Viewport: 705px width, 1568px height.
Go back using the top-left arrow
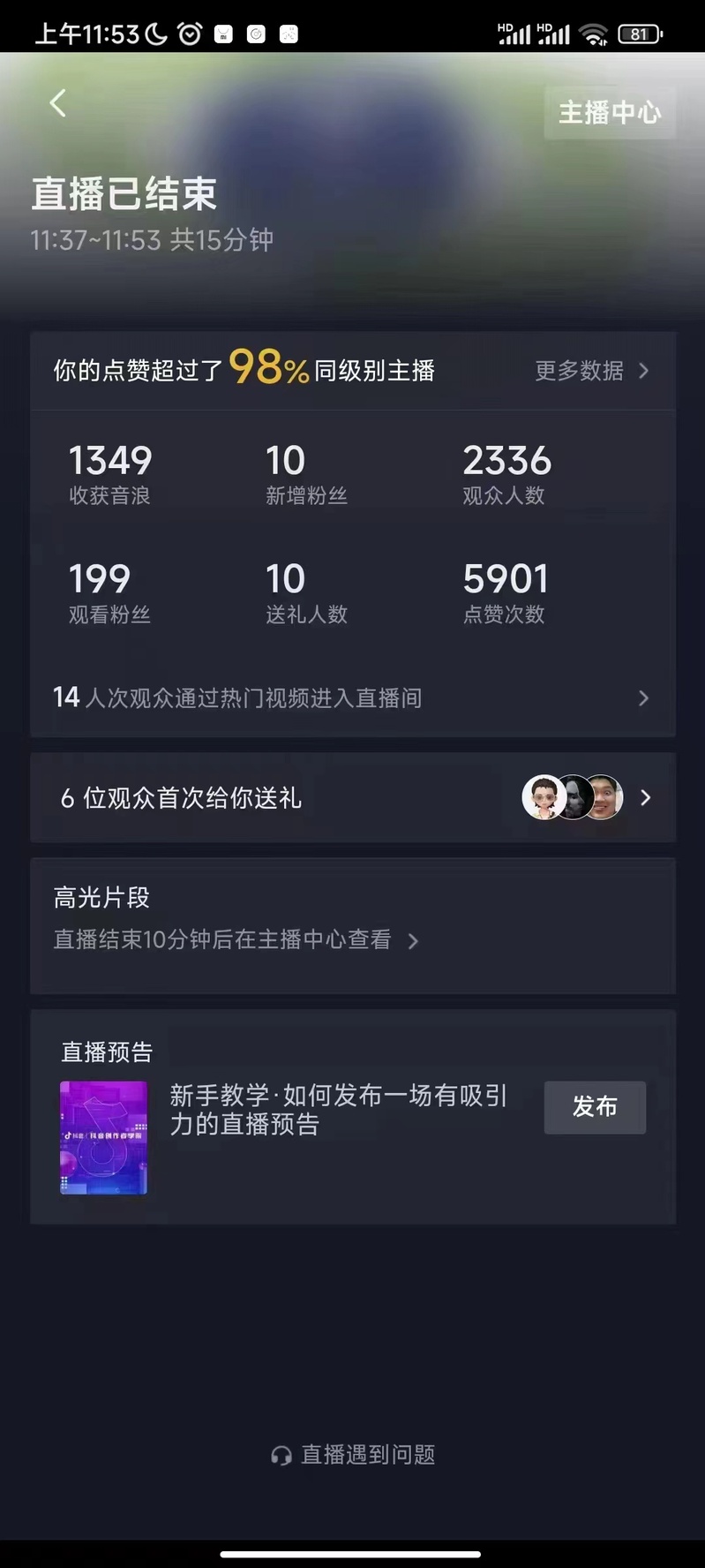58,103
